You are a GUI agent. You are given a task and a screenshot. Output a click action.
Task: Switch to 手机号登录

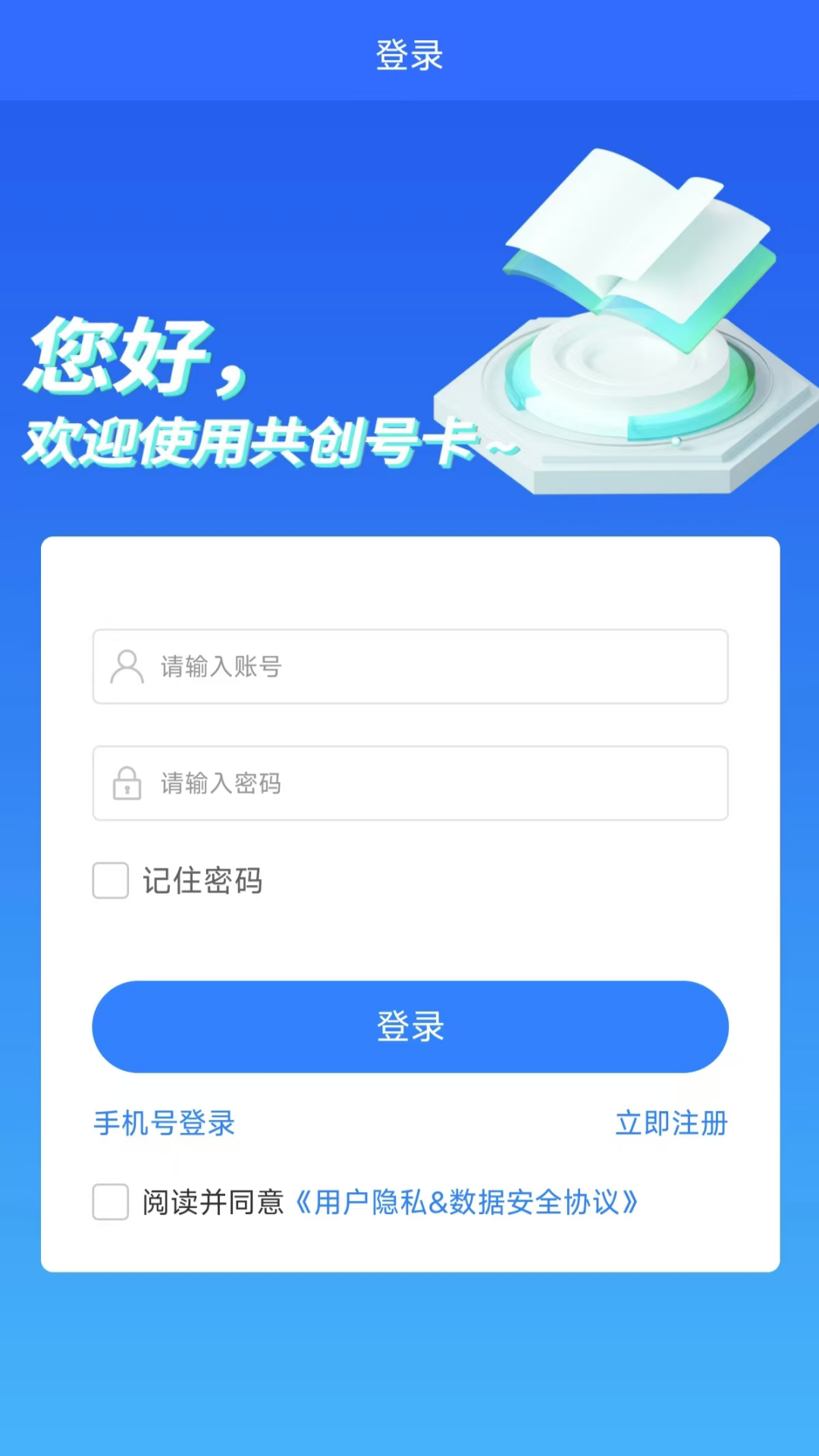[x=164, y=1123]
